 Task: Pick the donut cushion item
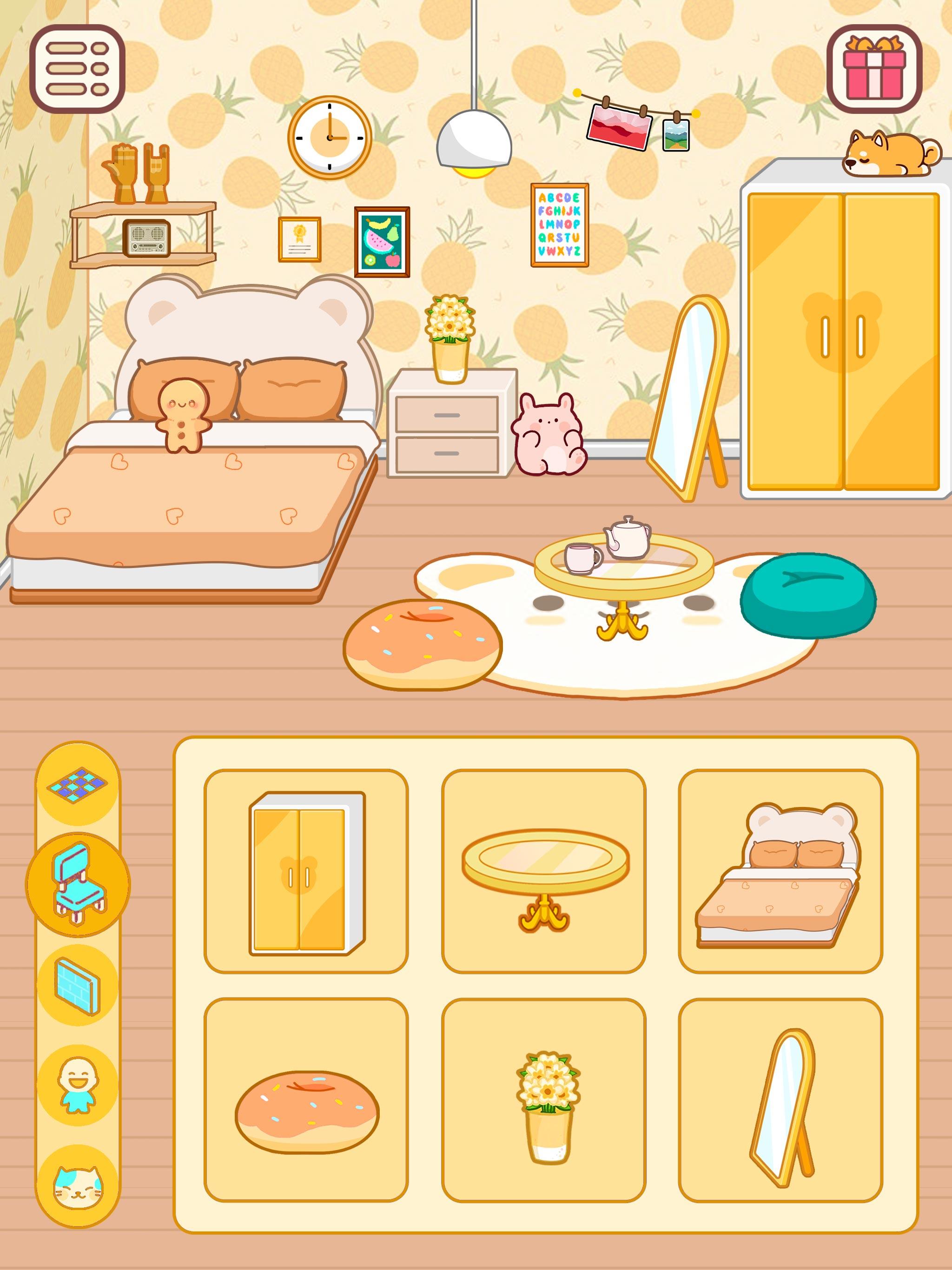pos(306,1100)
